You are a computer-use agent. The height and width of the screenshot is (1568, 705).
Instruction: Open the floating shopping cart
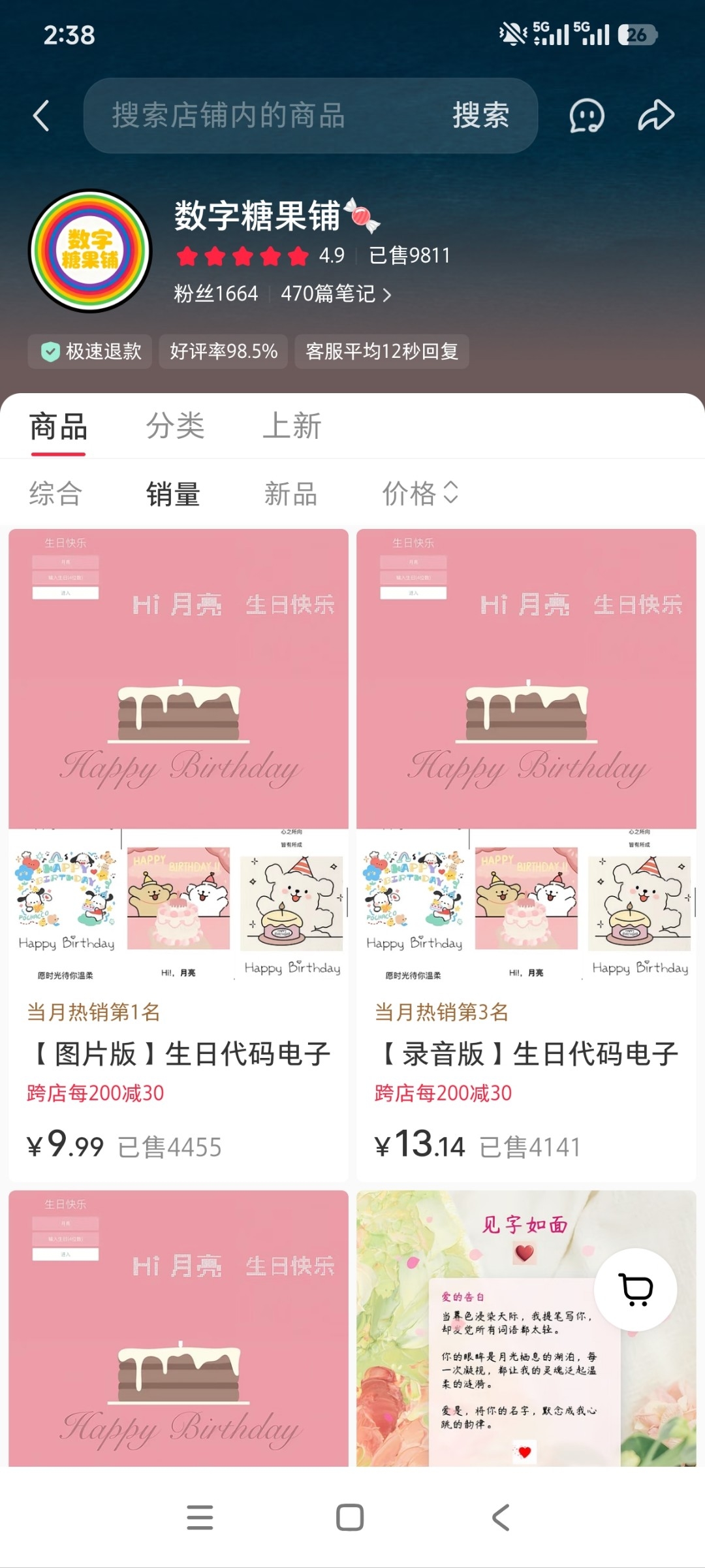click(635, 1289)
